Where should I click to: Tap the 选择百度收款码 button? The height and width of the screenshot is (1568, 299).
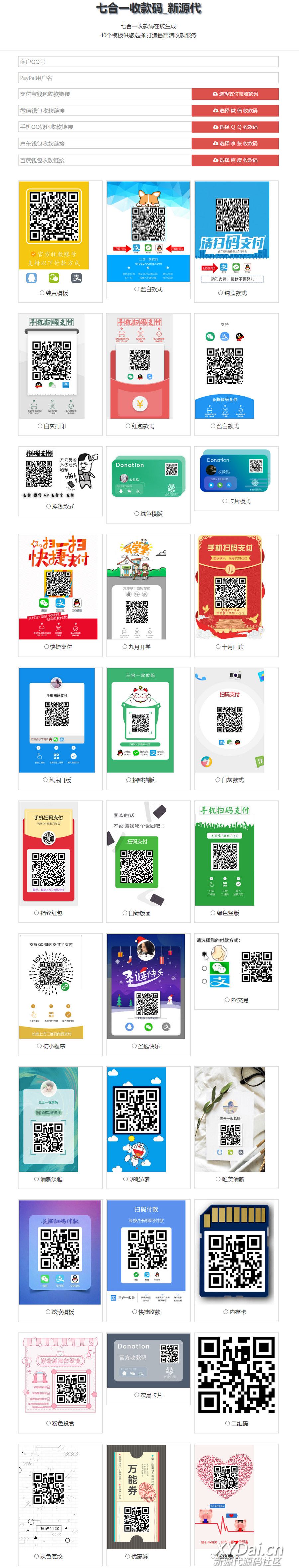coord(235,161)
